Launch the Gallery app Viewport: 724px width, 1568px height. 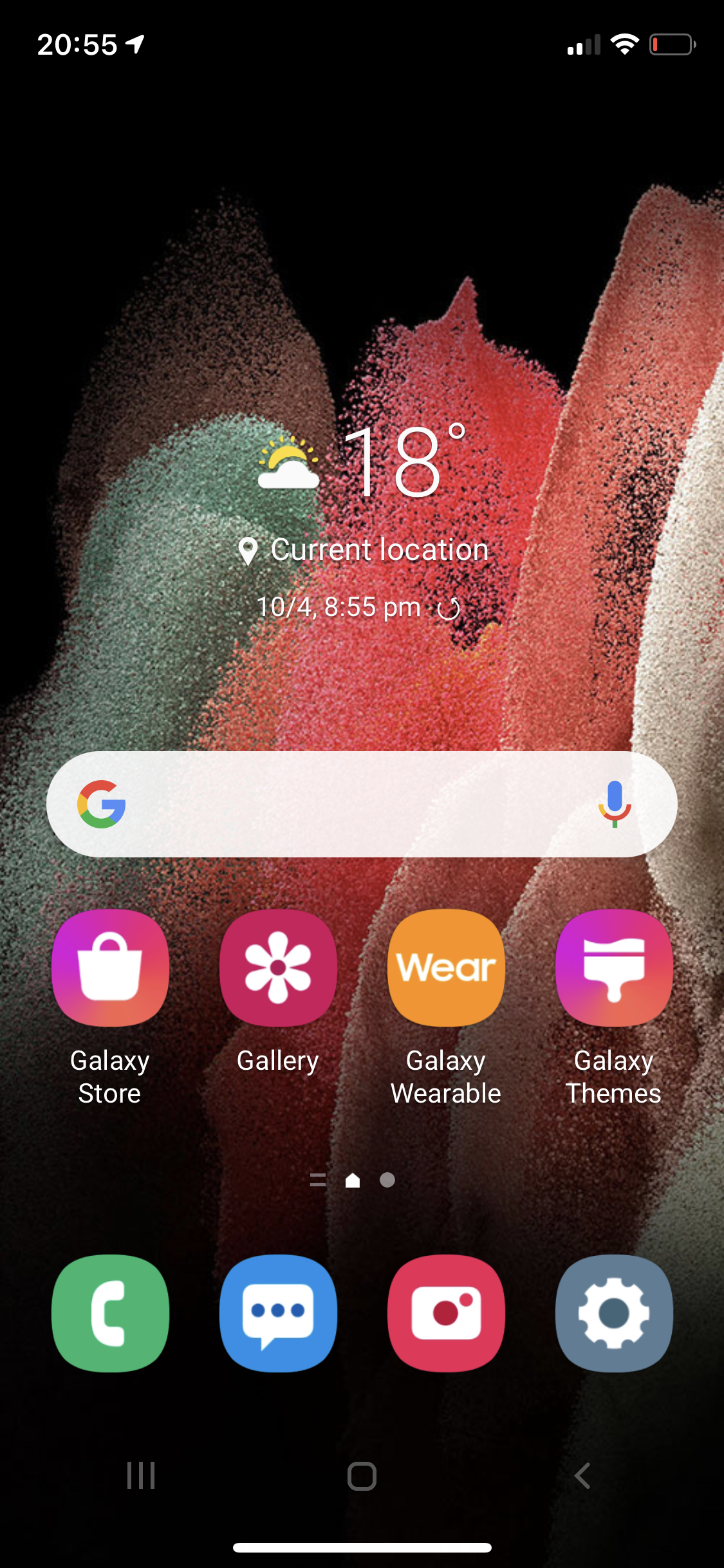[x=278, y=967]
